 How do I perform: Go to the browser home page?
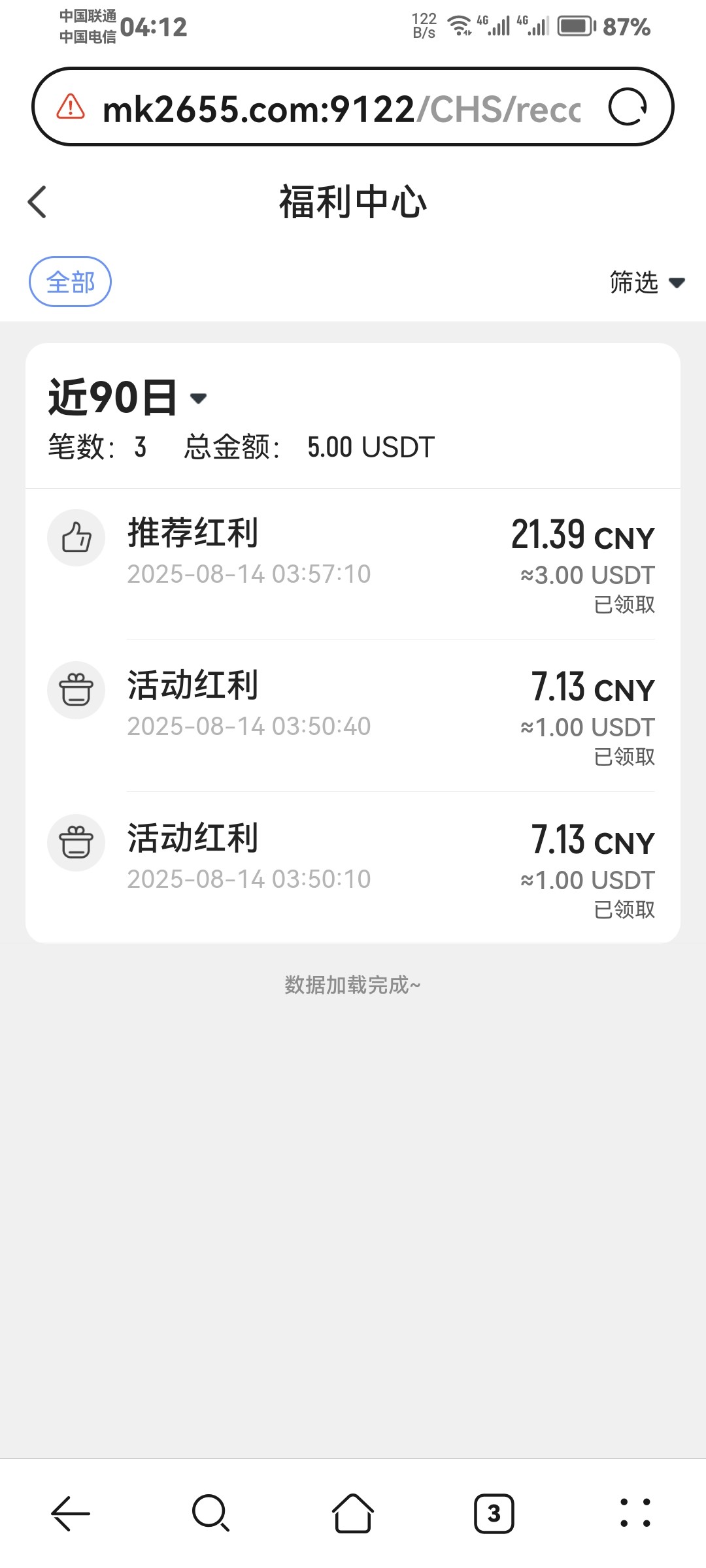click(x=353, y=1513)
